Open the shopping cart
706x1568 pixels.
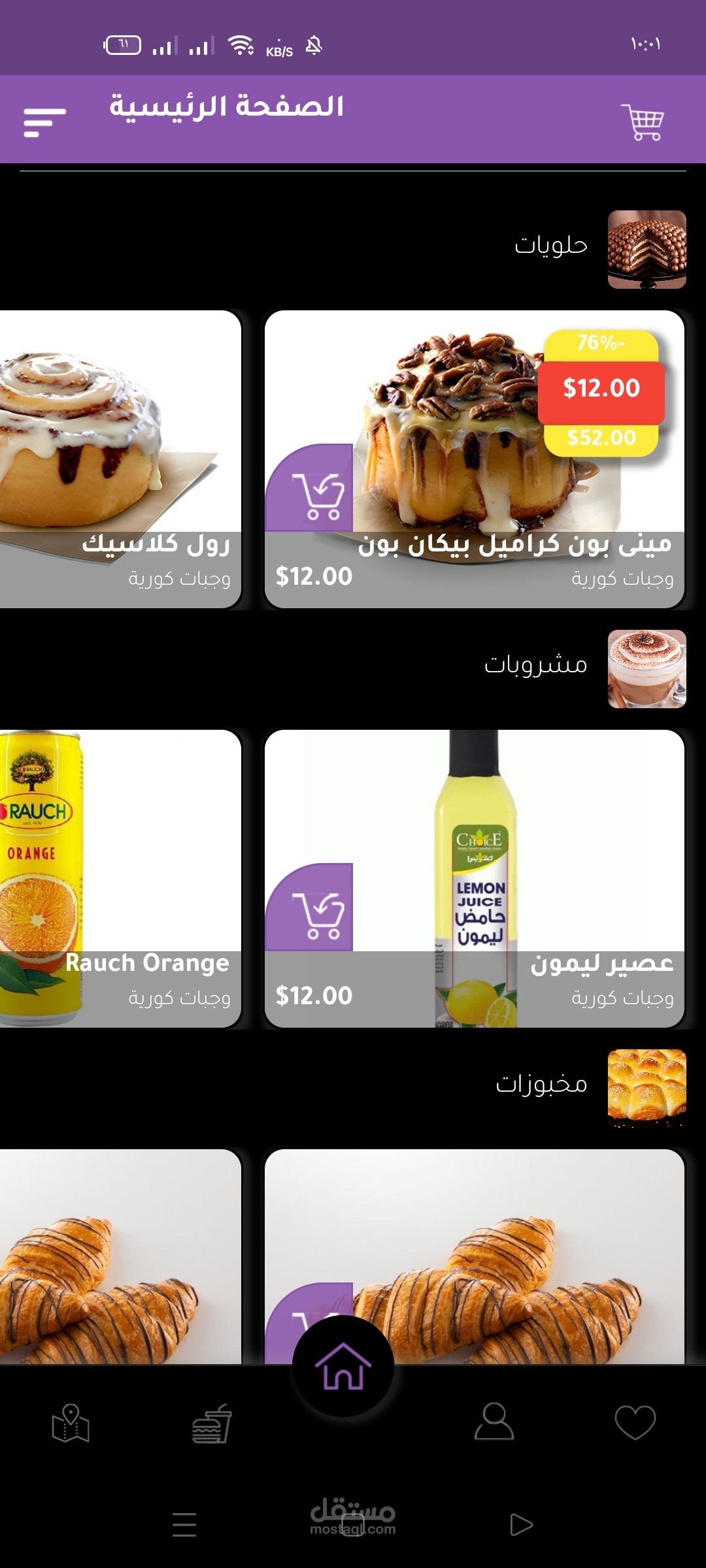642,122
